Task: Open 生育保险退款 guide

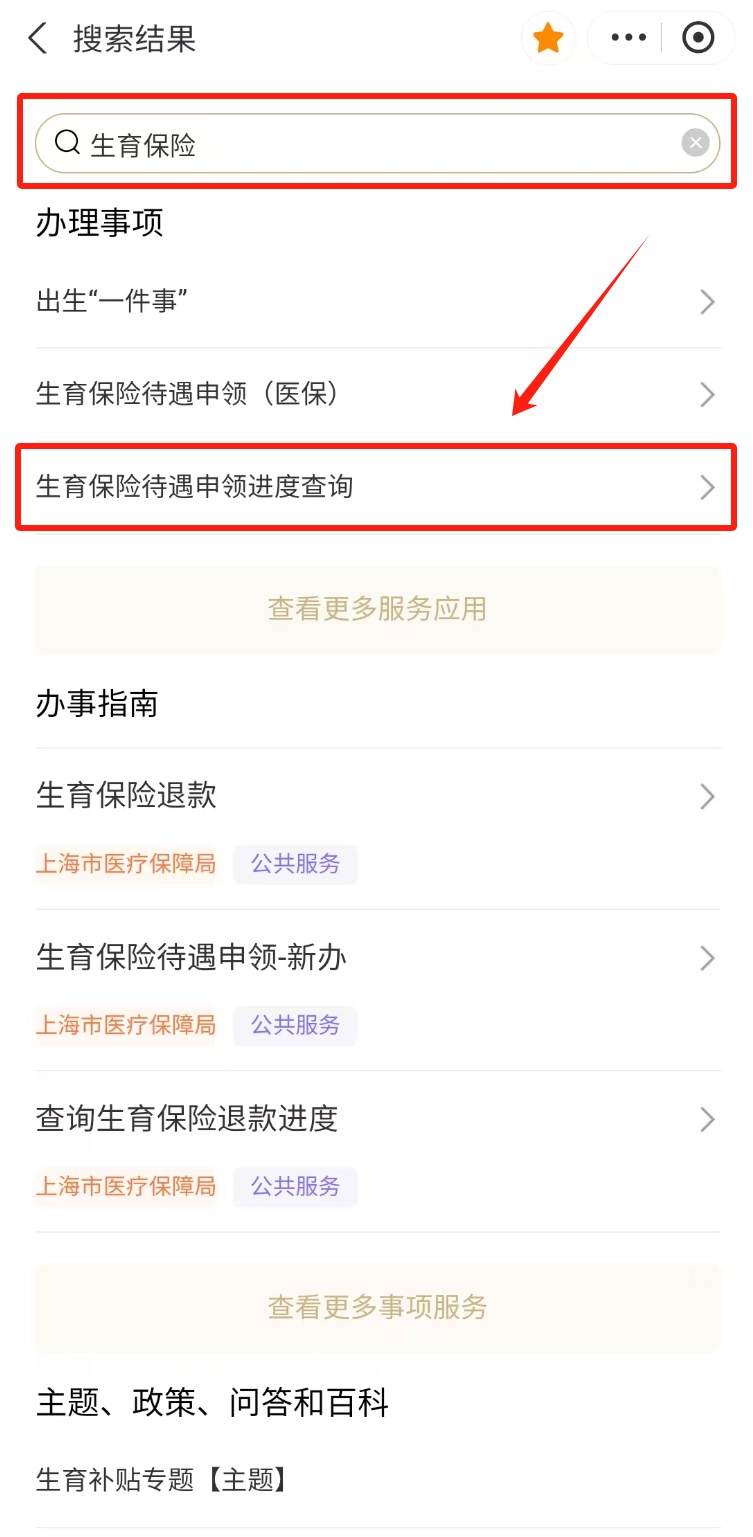Action: tap(377, 796)
